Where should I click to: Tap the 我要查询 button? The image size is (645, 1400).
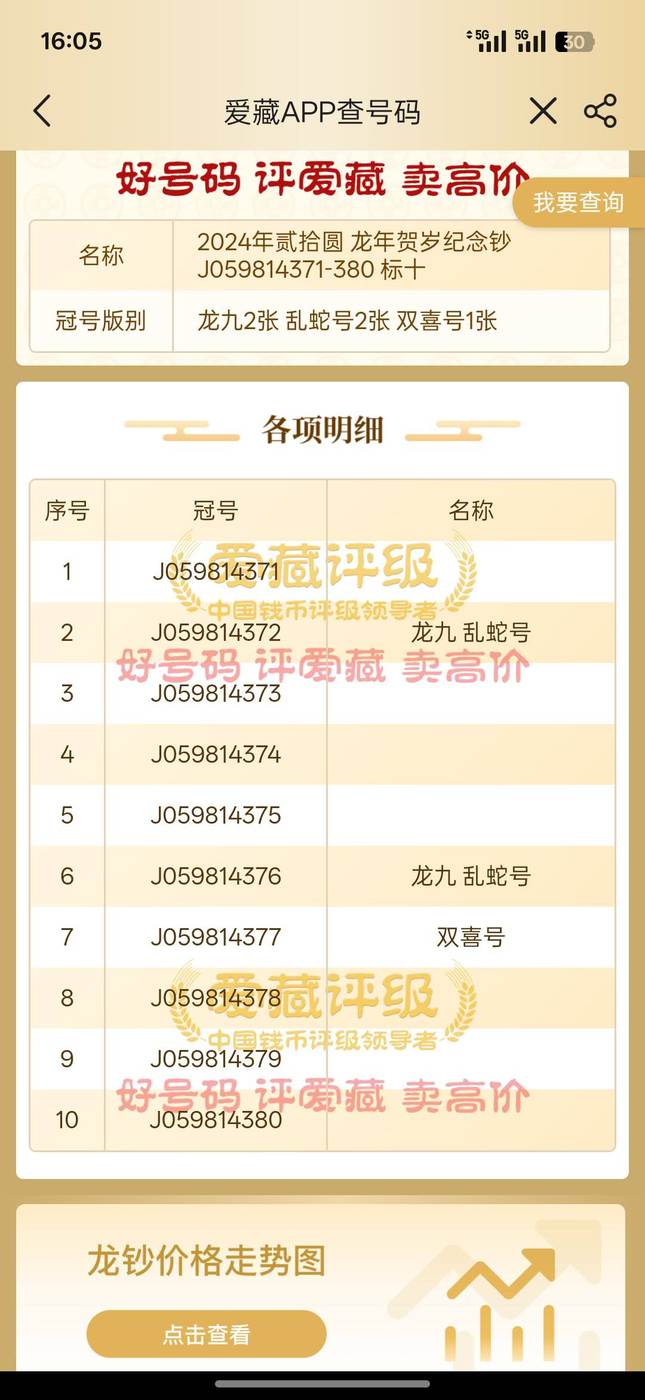coord(579,203)
